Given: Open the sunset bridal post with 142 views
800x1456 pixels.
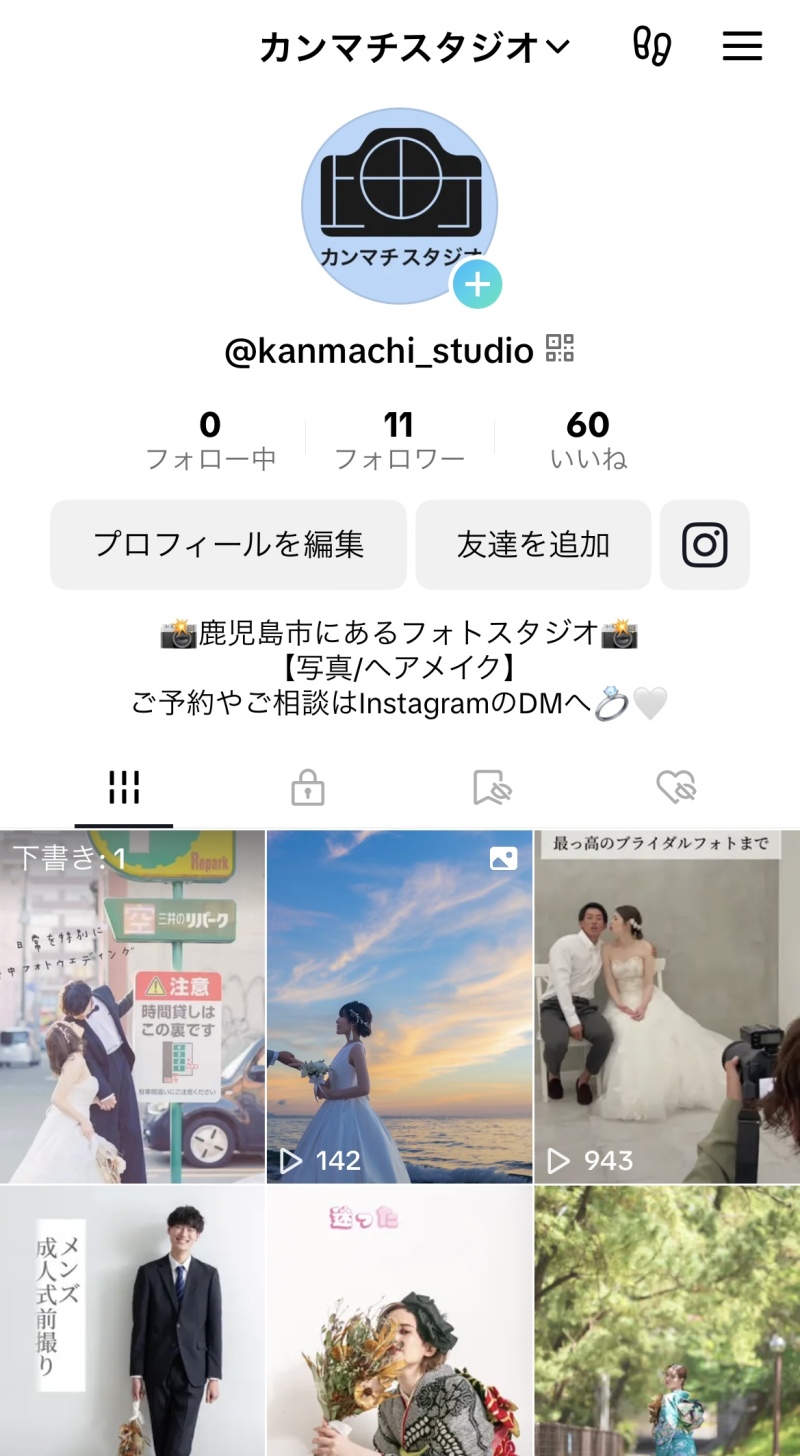Looking at the screenshot, I should coord(399,1006).
